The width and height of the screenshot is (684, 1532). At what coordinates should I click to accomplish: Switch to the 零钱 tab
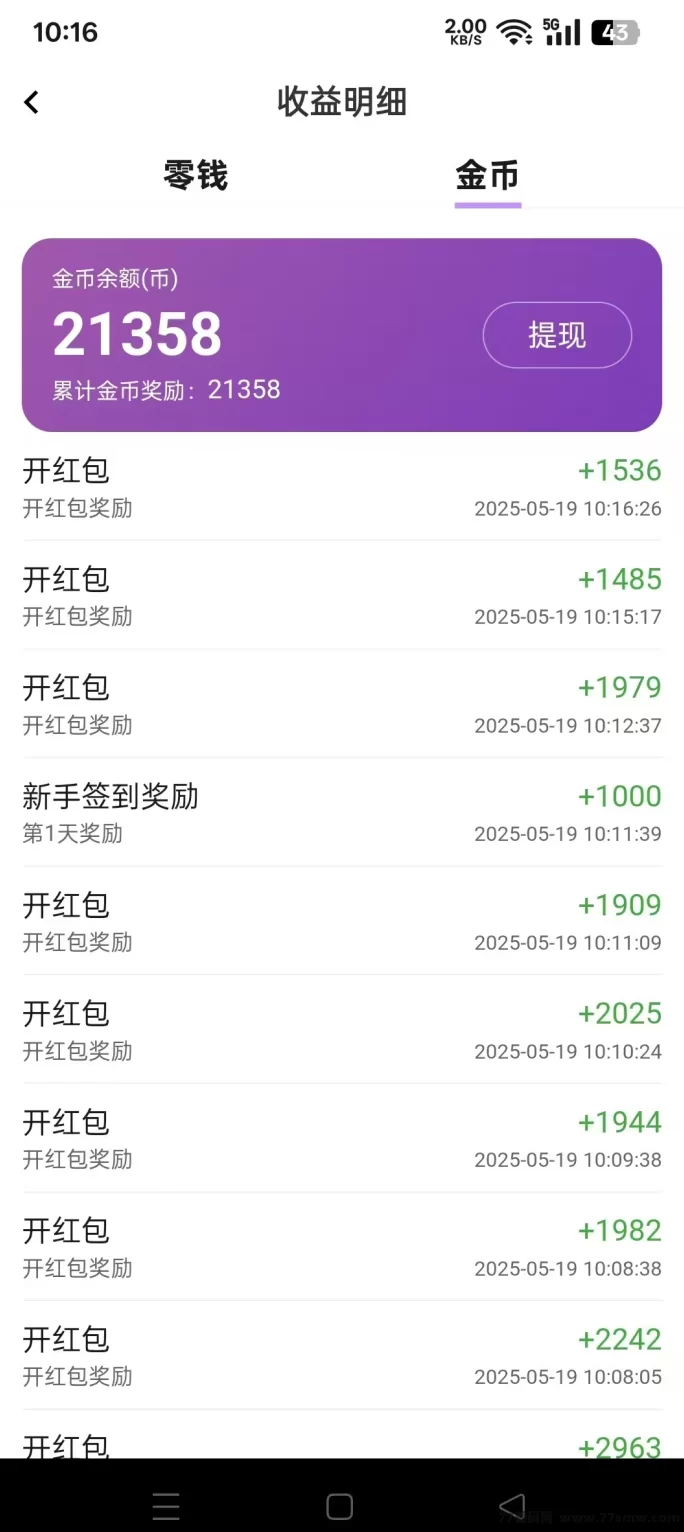(196, 175)
